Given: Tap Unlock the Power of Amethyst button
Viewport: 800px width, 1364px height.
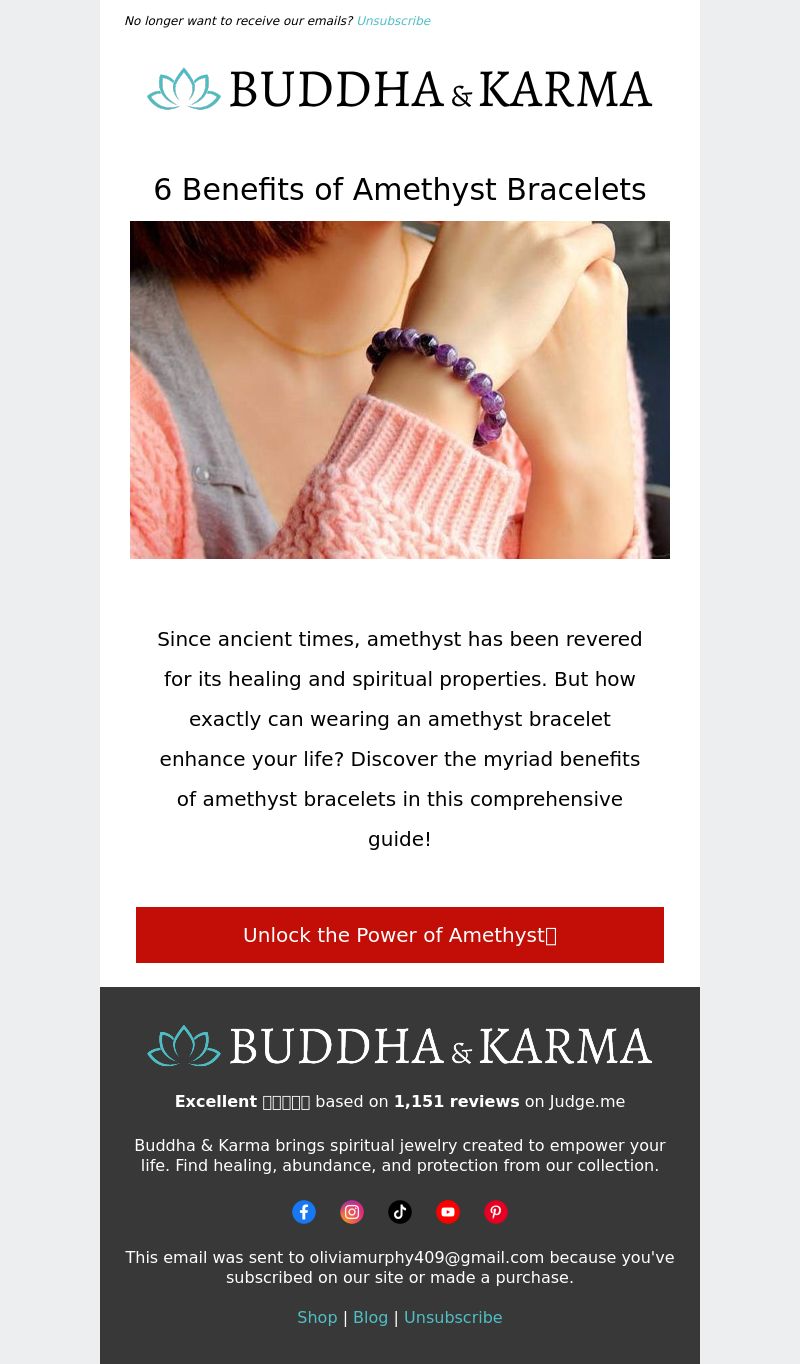Looking at the screenshot, I should pos(400,935).
